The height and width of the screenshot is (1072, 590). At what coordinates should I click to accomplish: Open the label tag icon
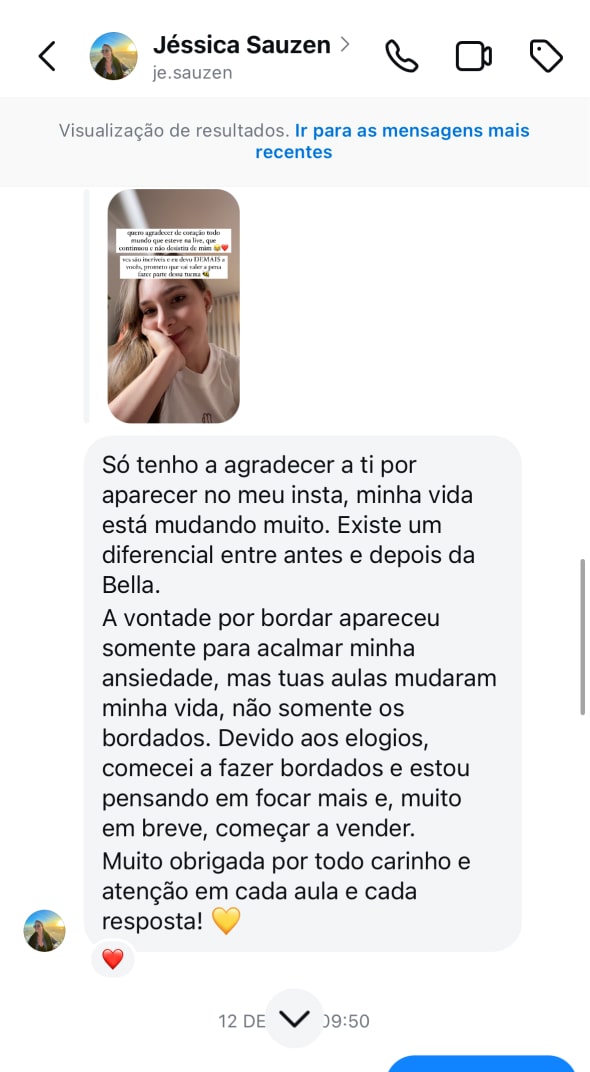tap(546, 56)
